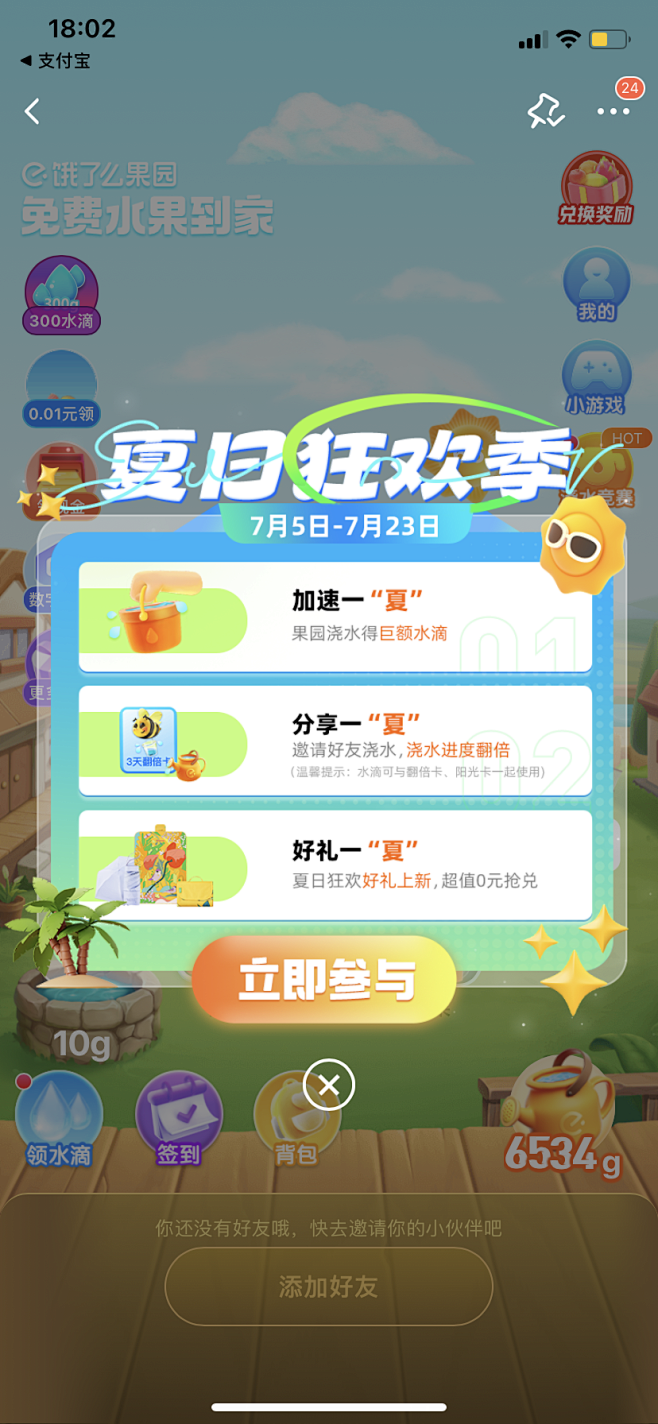Tap the pin icon in the top bar
The height and width of the screenshot is (1424, 658).
coord(546,112)
